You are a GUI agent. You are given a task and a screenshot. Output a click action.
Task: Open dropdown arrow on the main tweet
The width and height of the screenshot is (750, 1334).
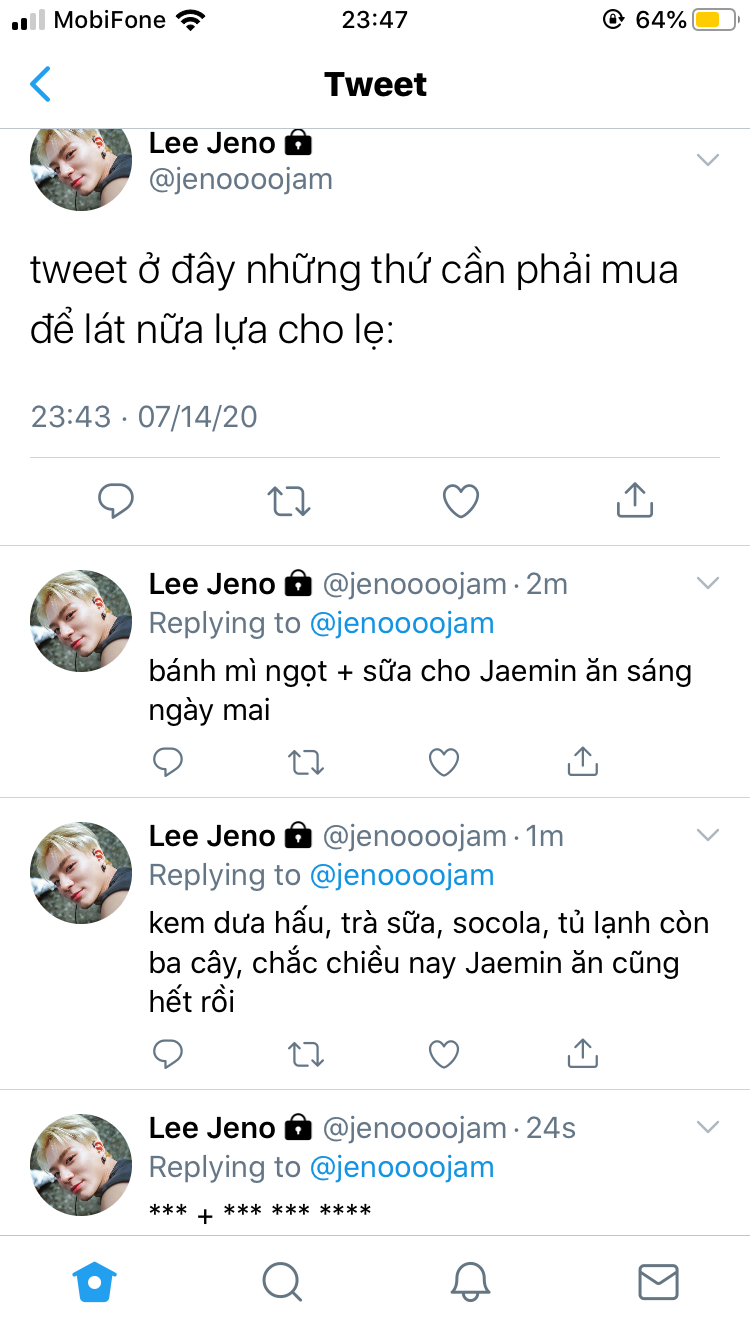point(708,160)
